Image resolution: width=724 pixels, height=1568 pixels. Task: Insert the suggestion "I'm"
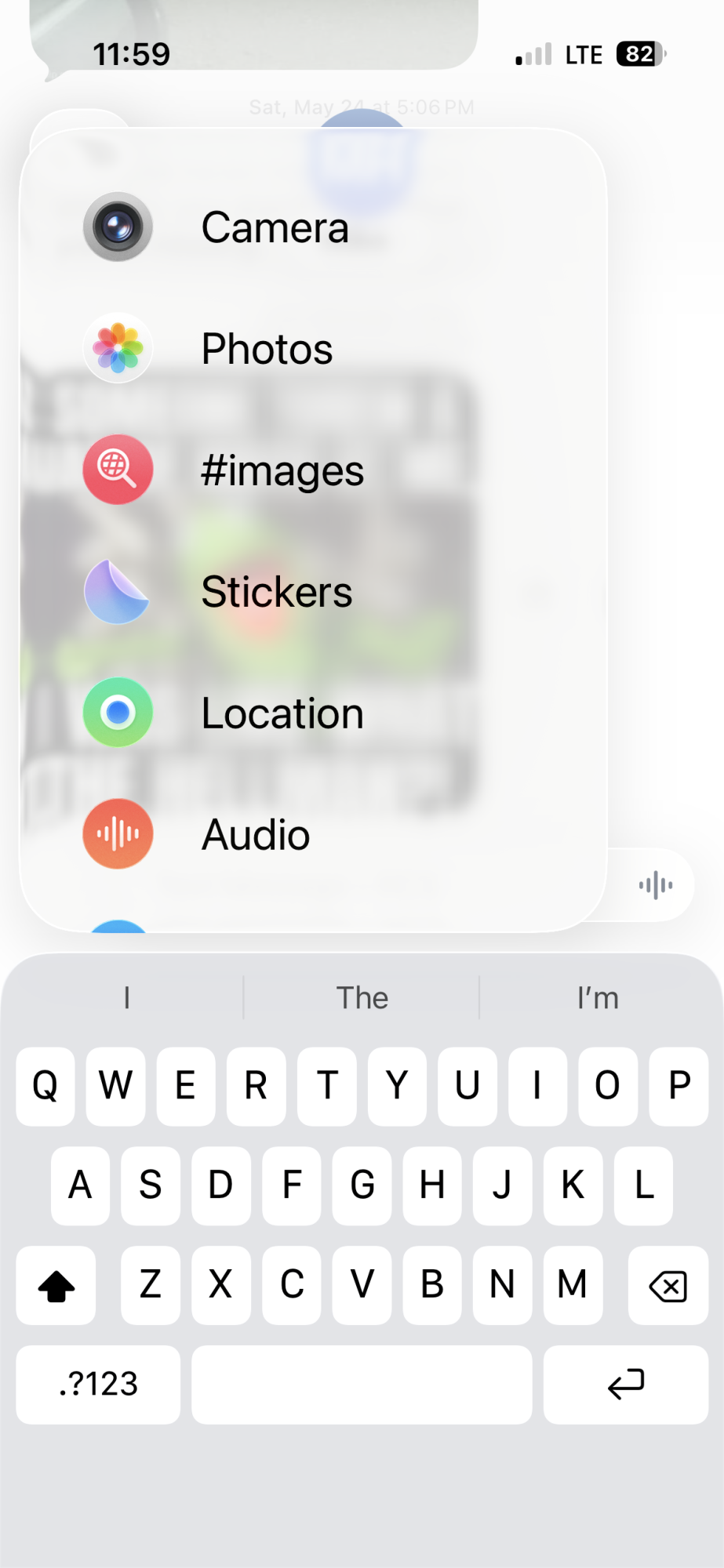(x=598, y=998)
